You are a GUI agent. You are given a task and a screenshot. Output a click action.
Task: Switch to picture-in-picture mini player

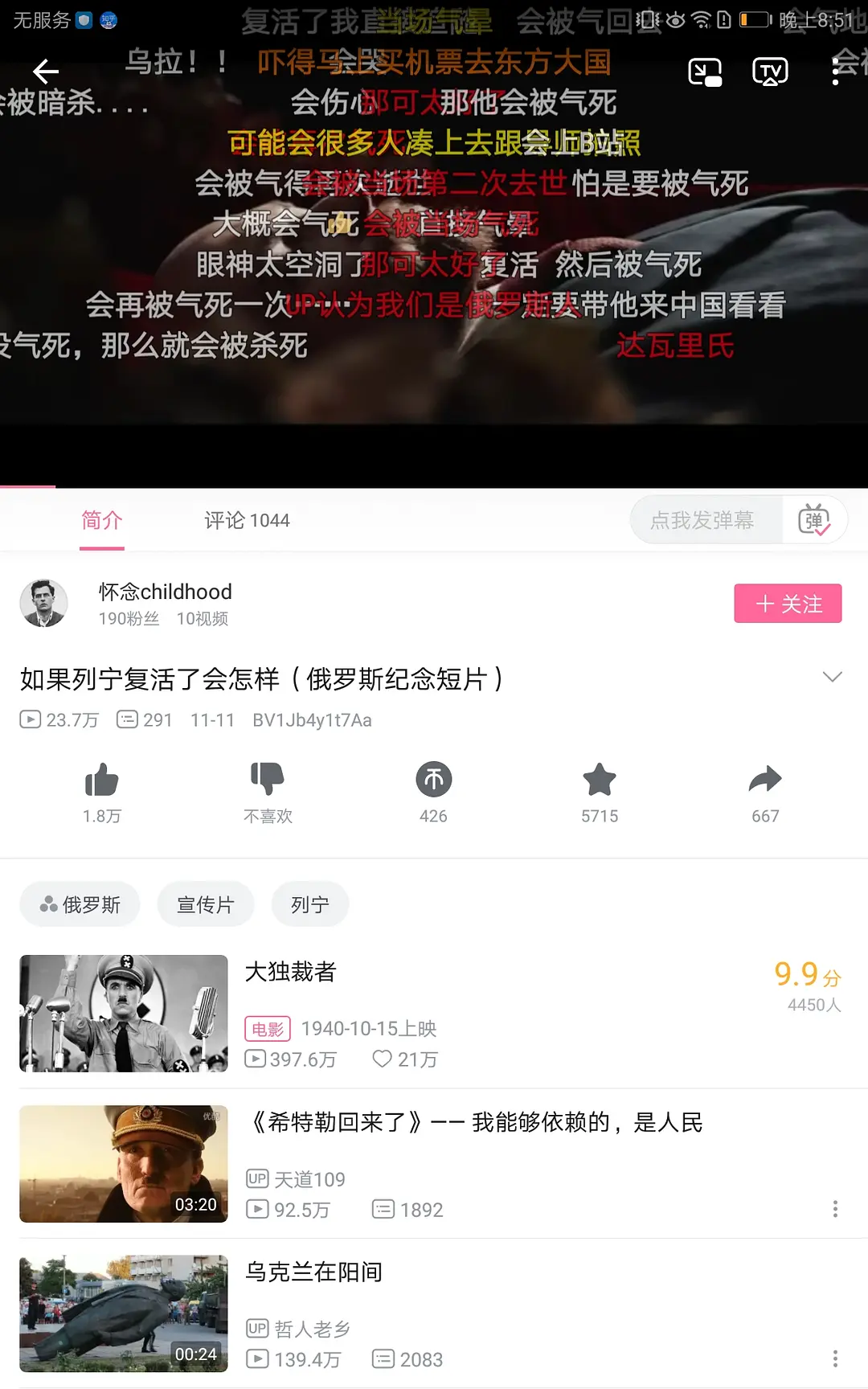pyautogui.click(x=705, y=72)
